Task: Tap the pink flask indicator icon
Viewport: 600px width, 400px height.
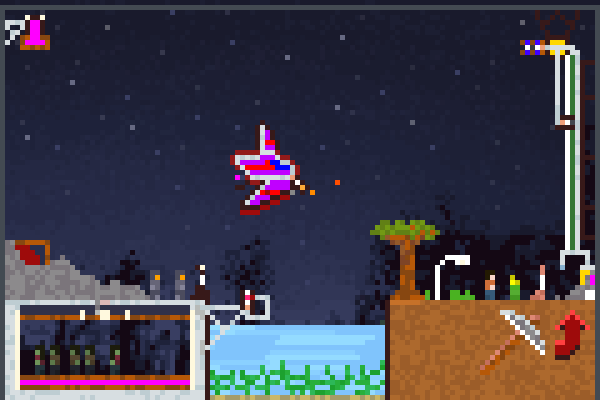Action: [34, 33]
